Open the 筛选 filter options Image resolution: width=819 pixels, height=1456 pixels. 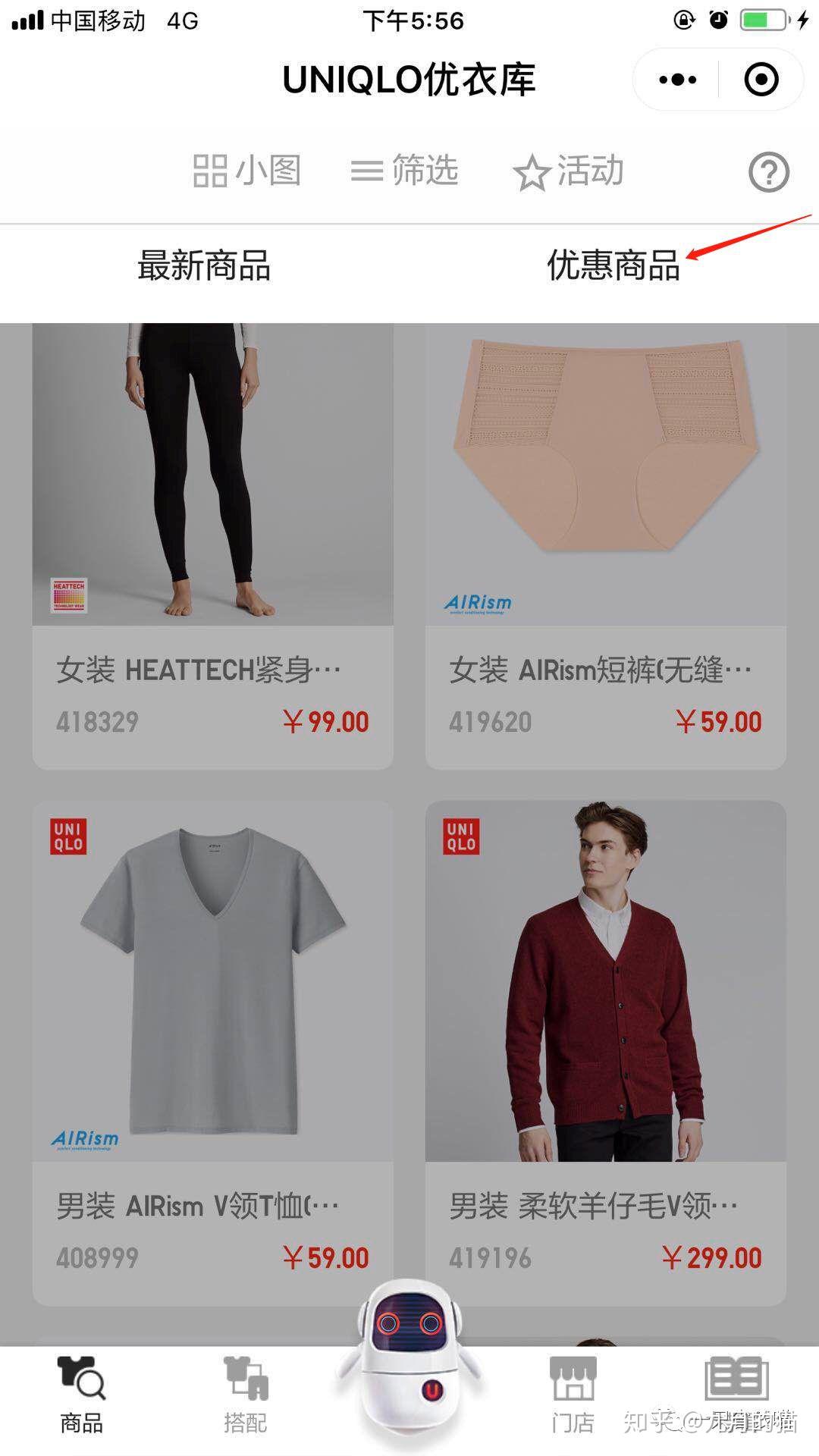point(405,171)
